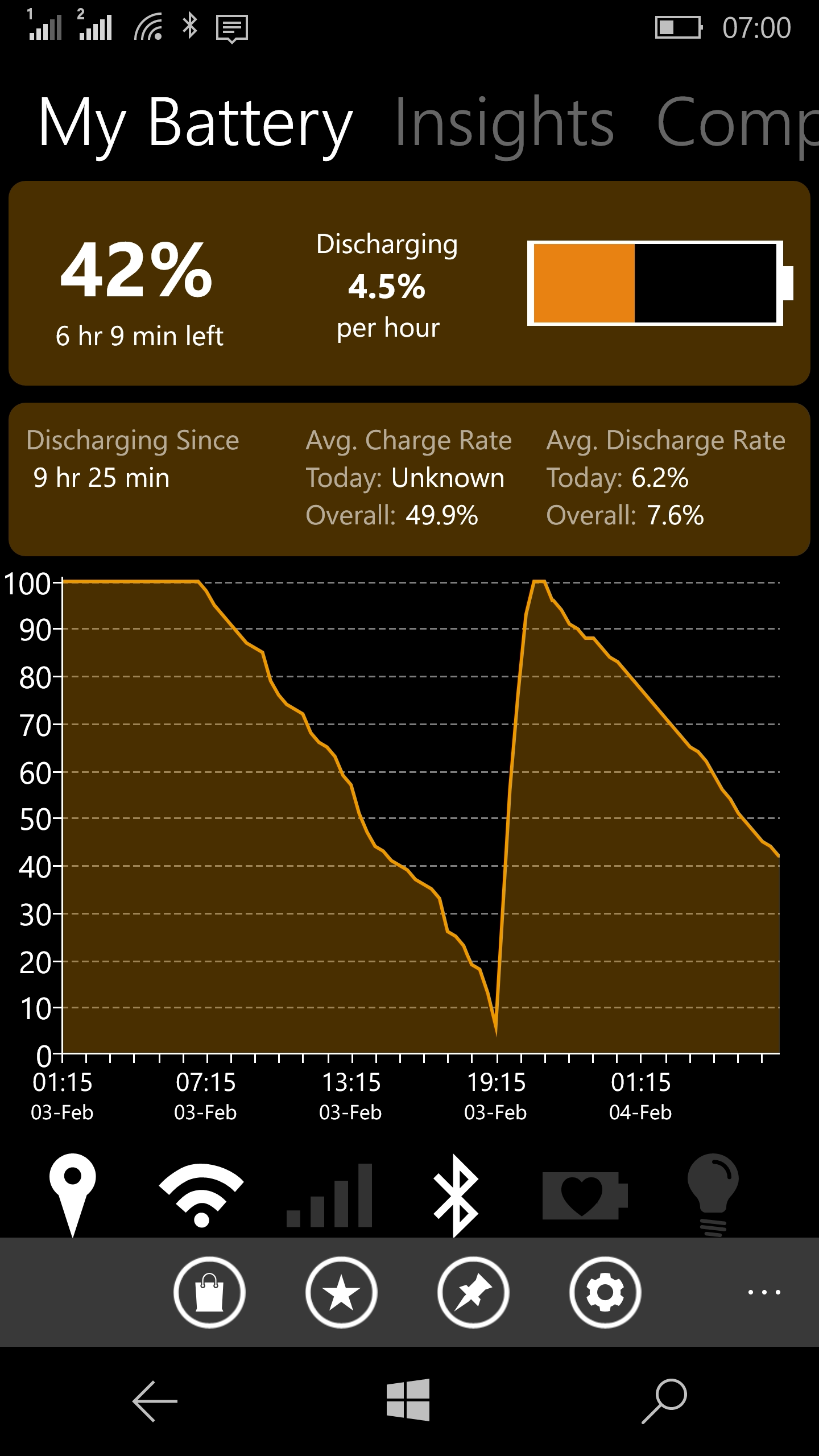Go back with the system back arrow
Image resolution: width=819 pixels, height=1456 pixels.
155,1401
